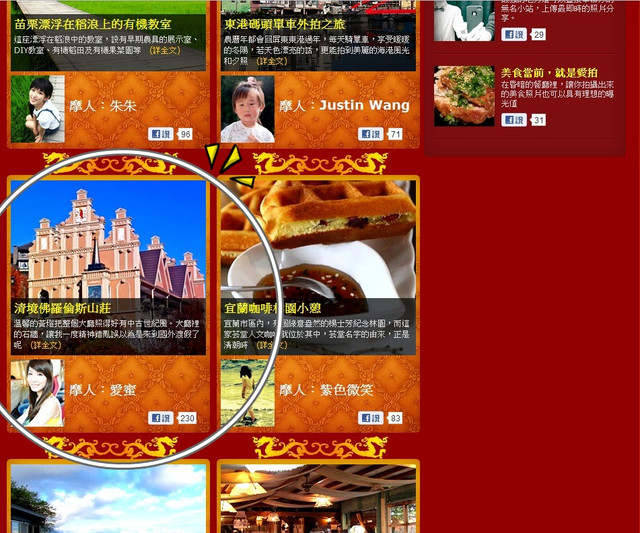
Task: Read full text of 清境佛羅倫斯山莊
Action: tap(46, 345)
